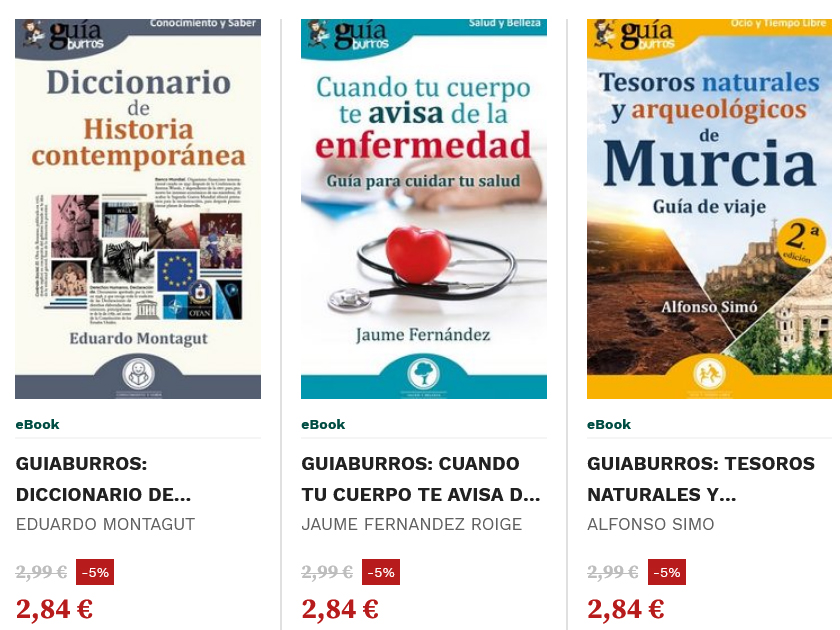Open the Tesoros naturales de Murcia cover

click(x=709, y=210)
